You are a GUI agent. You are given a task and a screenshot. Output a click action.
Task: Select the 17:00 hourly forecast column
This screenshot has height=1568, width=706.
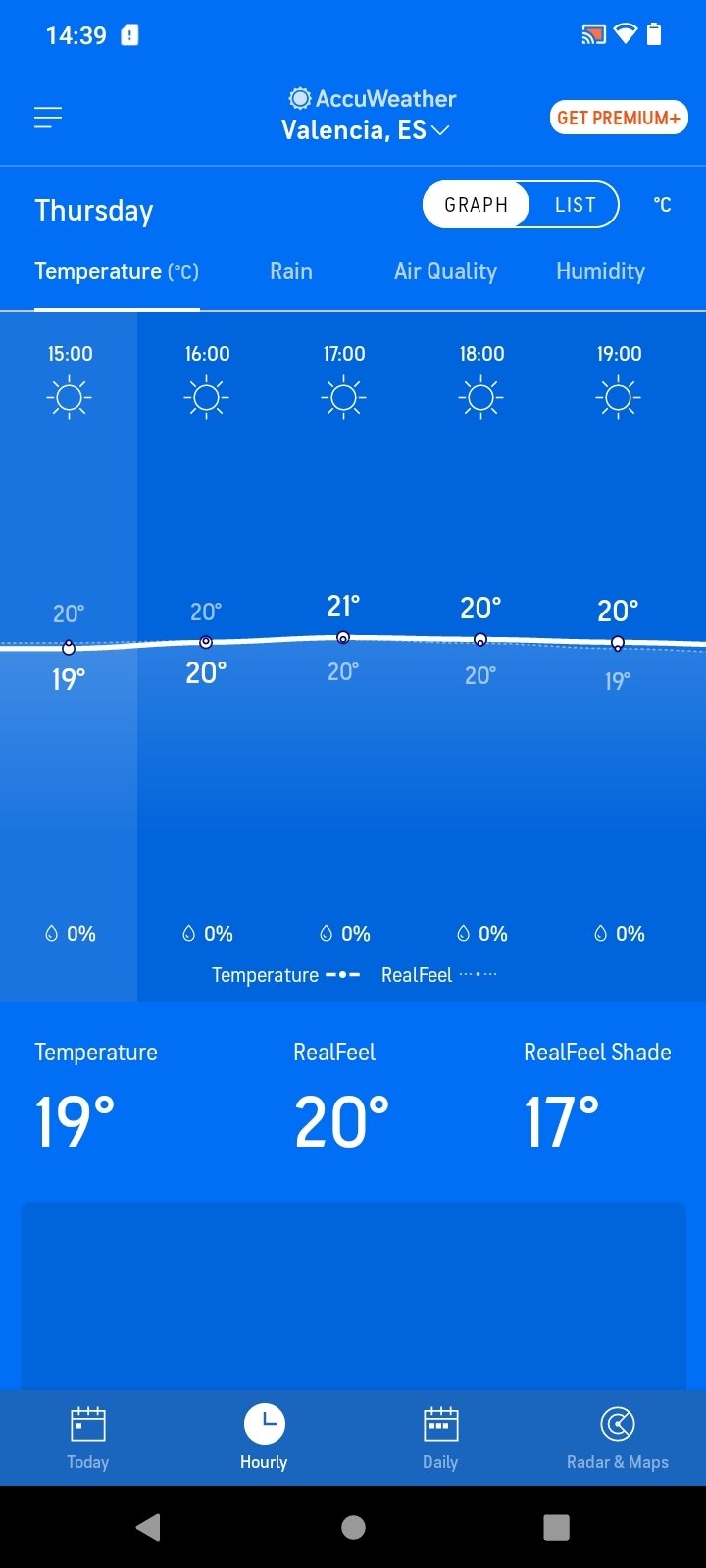tap(343, 656)
